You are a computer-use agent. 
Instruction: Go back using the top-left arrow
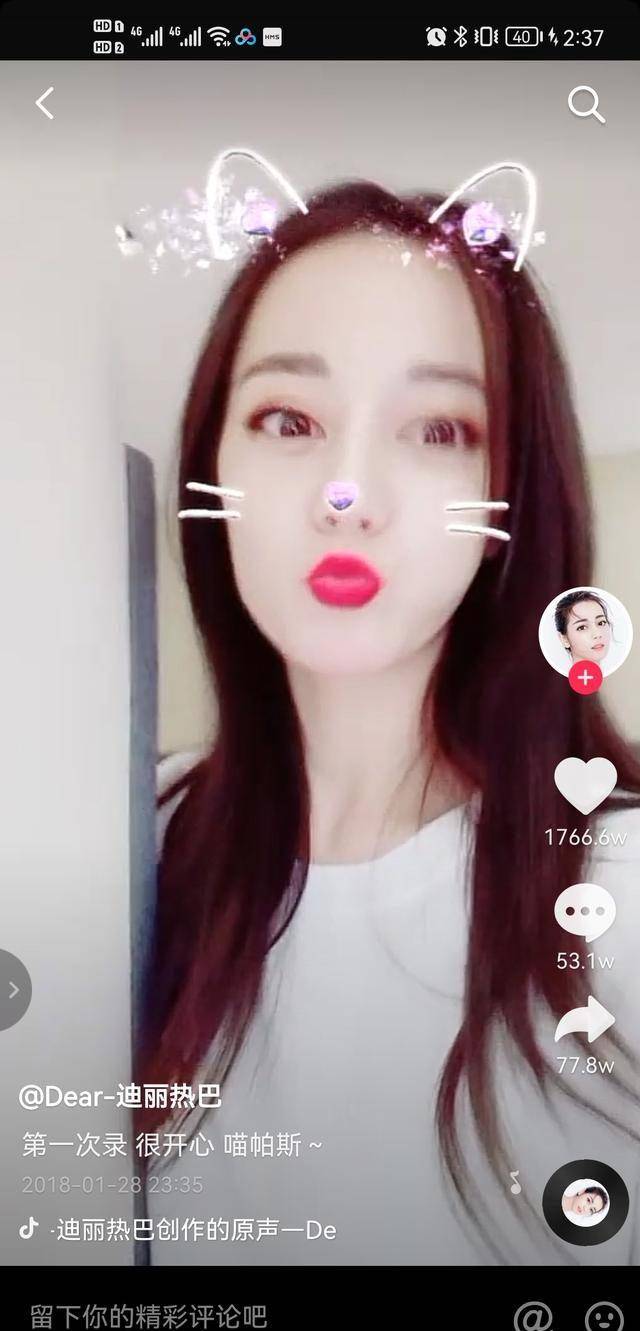pos(44,103)
